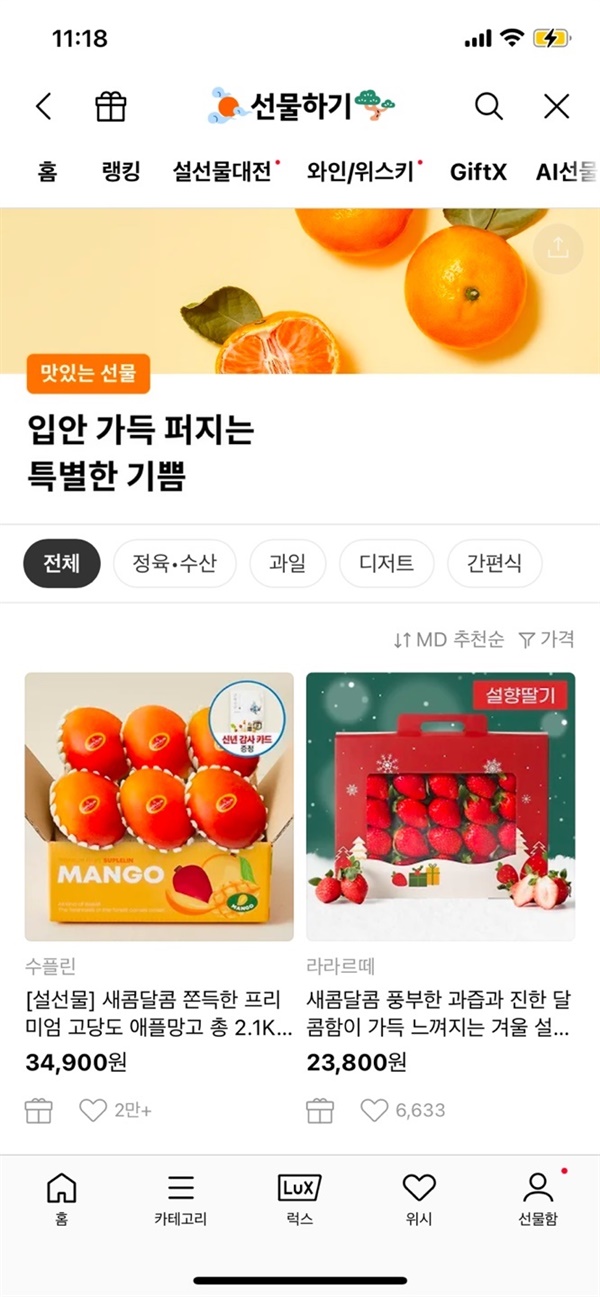Filter products by 과일
Image resolution: width=600 pixels, height=1297 pixels.
tap(287, 563)
